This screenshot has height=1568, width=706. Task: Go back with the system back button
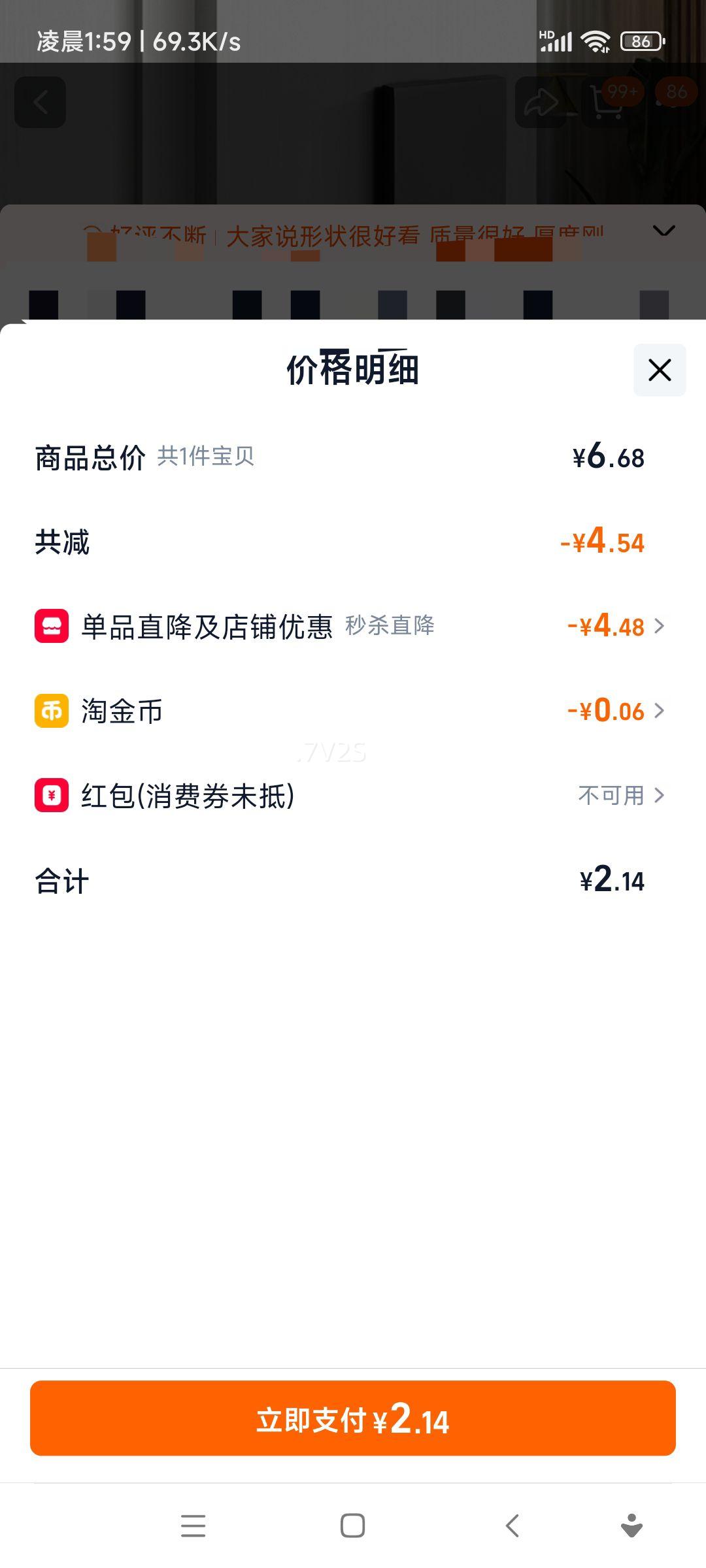[x=513, y=1526]
